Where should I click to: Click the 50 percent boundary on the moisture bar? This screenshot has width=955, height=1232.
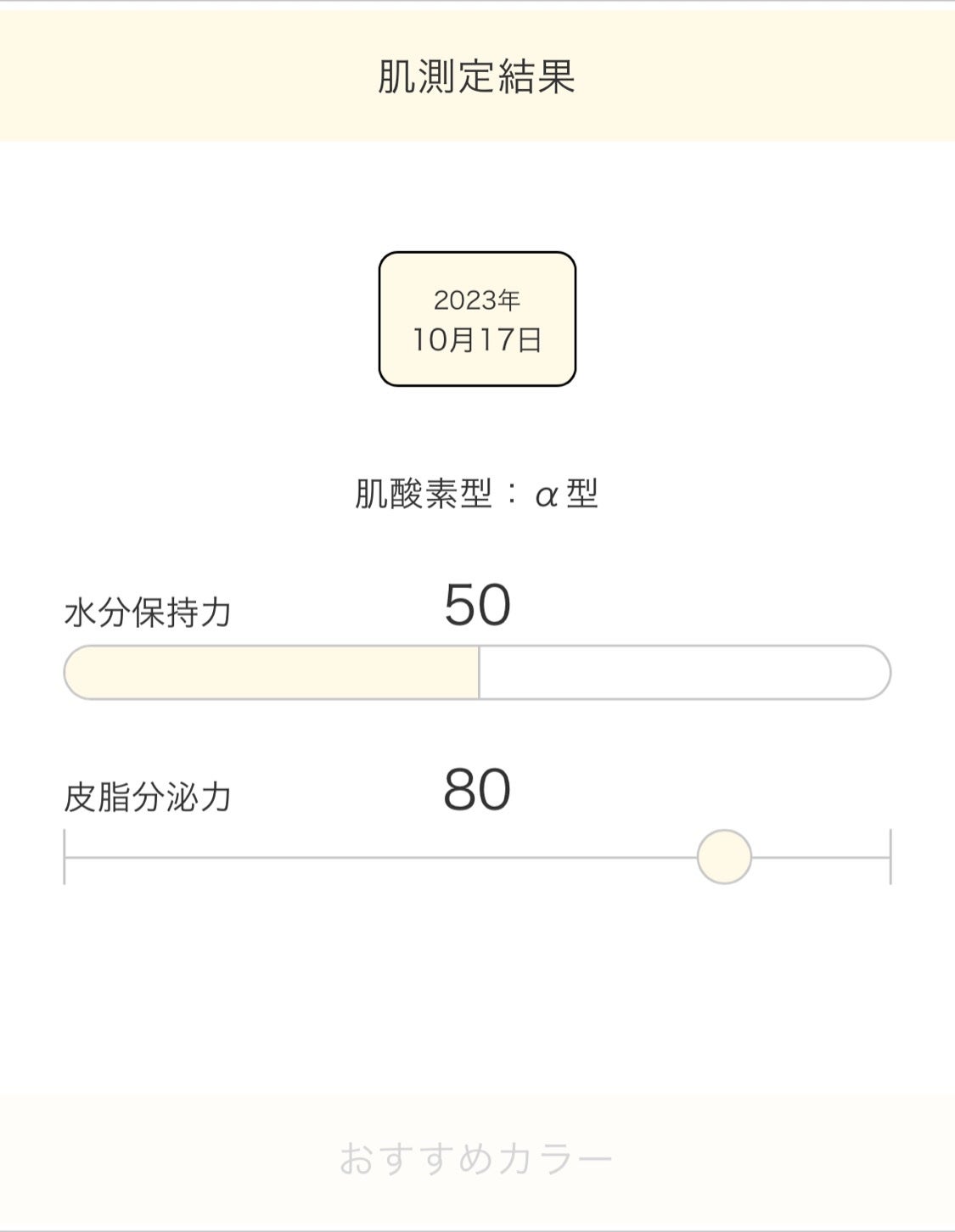click(x=479, y=673)
